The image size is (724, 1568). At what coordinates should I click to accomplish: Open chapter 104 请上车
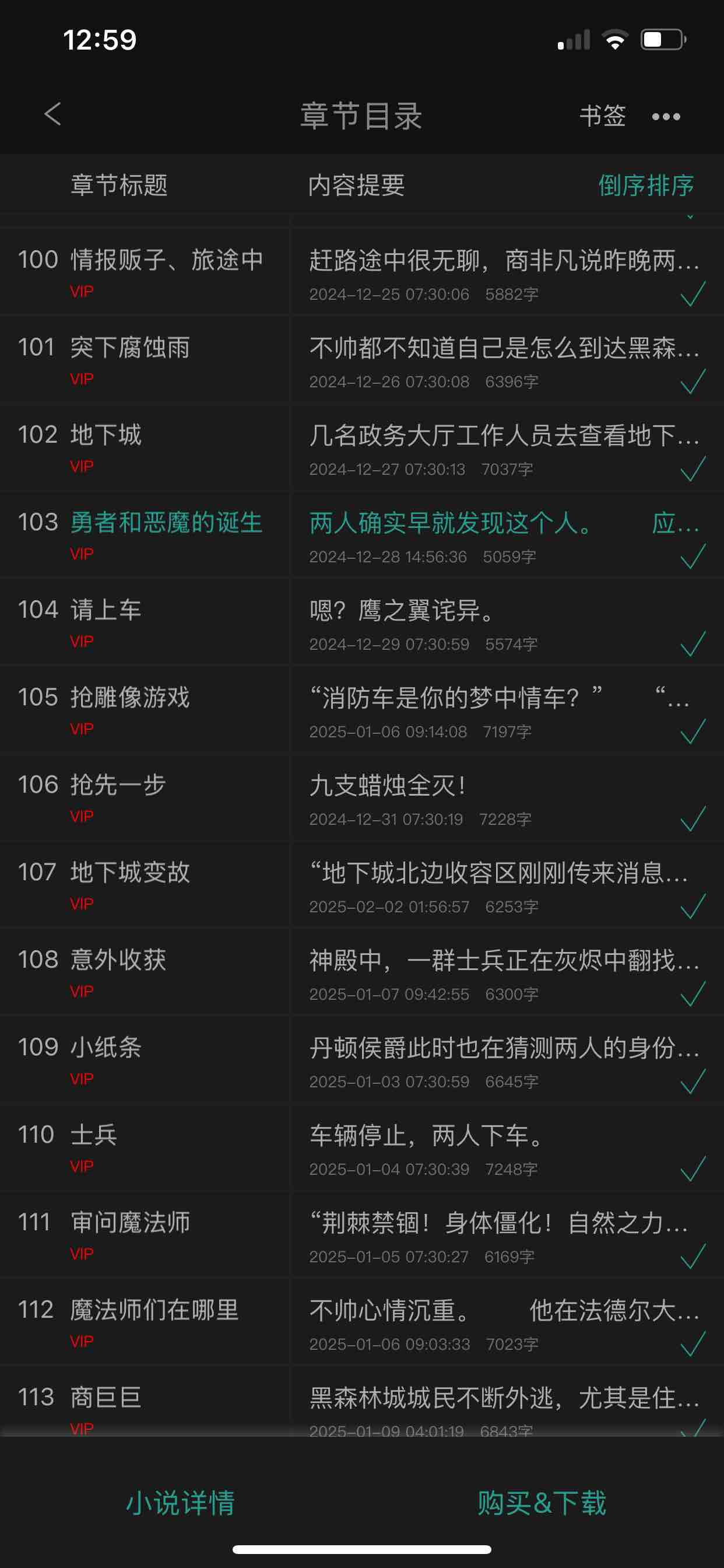[x=106, y=611]
